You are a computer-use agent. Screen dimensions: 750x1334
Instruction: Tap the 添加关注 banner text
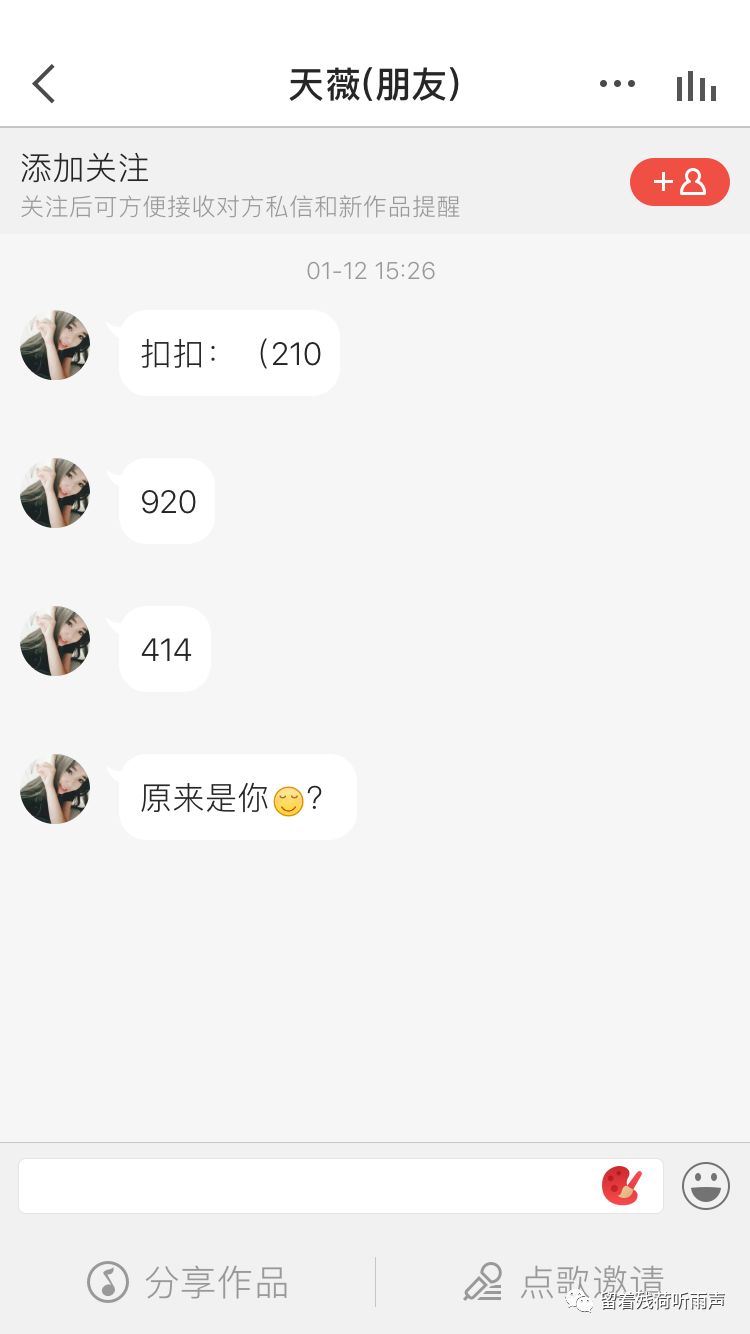(x=84, y=170)
